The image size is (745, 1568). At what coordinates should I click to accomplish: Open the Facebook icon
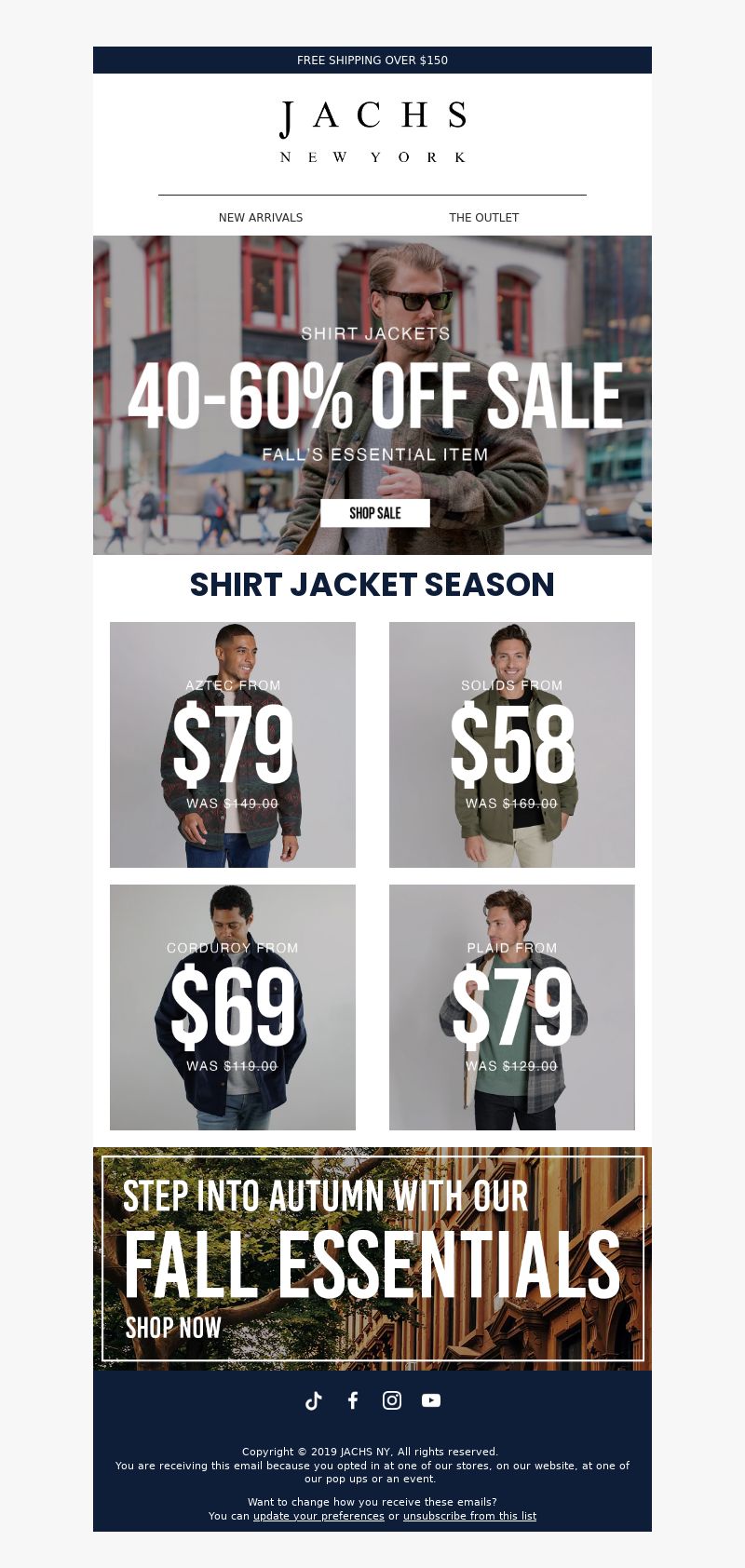353,1400
